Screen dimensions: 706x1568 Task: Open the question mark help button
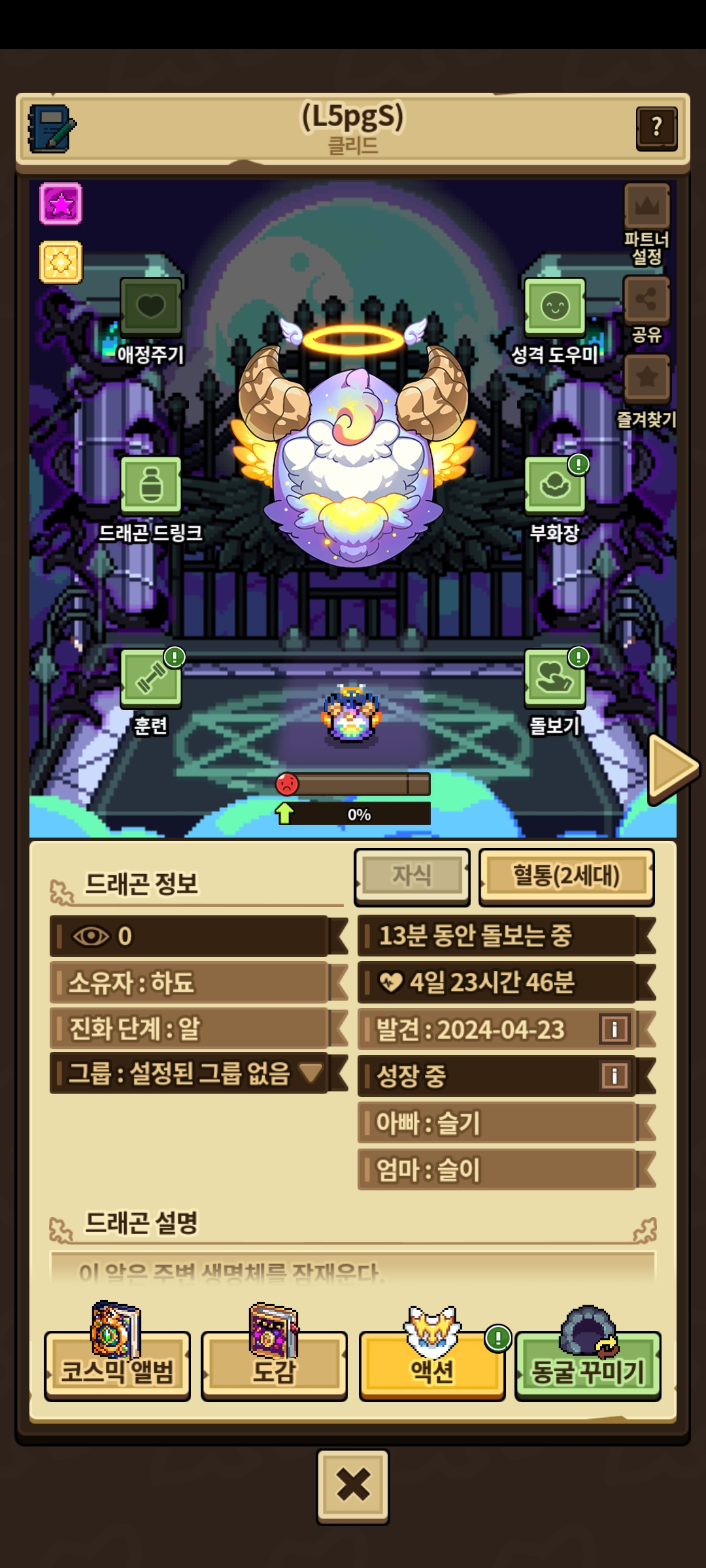pos(656,128)
